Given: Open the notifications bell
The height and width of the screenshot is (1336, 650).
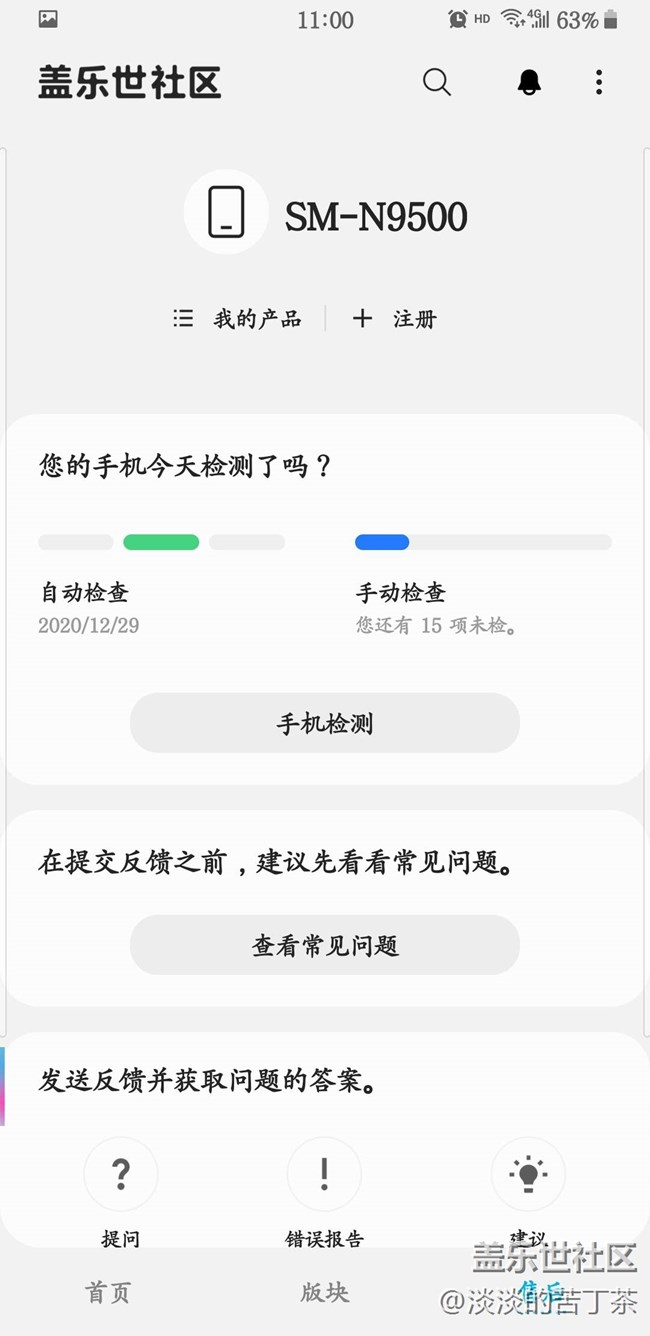Looking at the screenshot, I should point(529,83).
